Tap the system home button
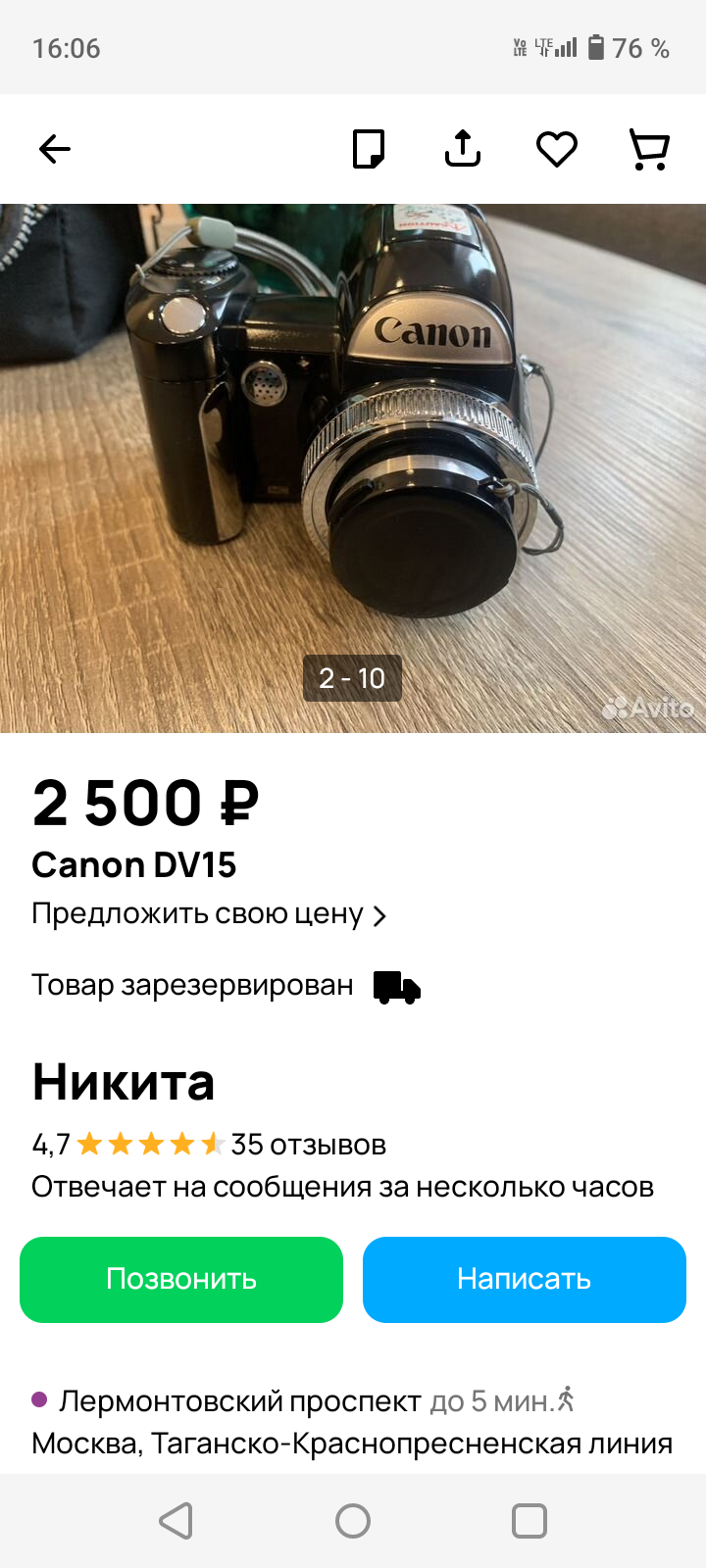The image size is (706, 1568). (x=353, y=1521)
